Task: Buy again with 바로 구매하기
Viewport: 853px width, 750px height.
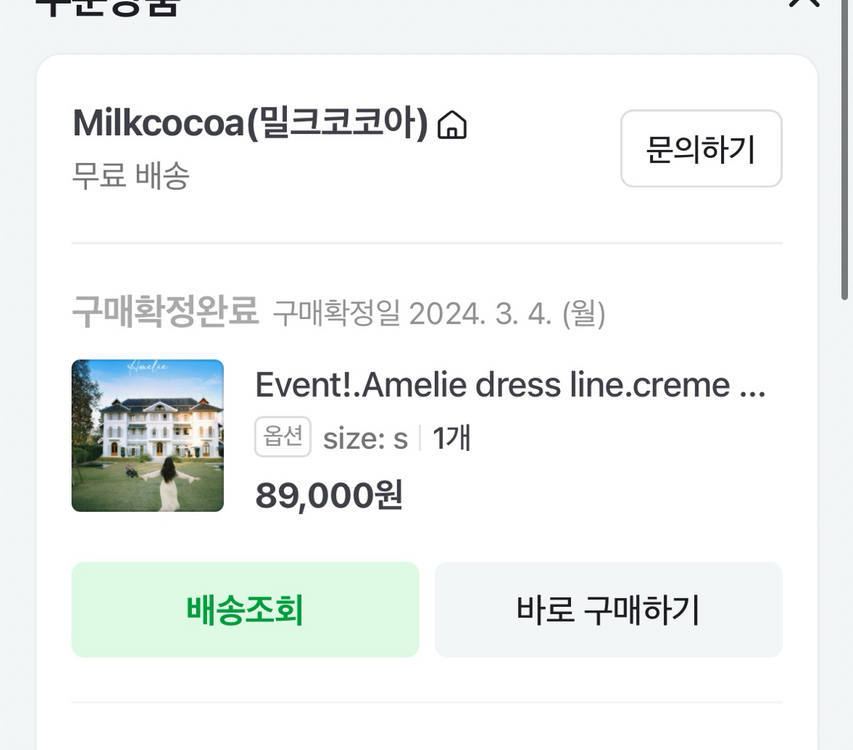Action: click(608, 609)
